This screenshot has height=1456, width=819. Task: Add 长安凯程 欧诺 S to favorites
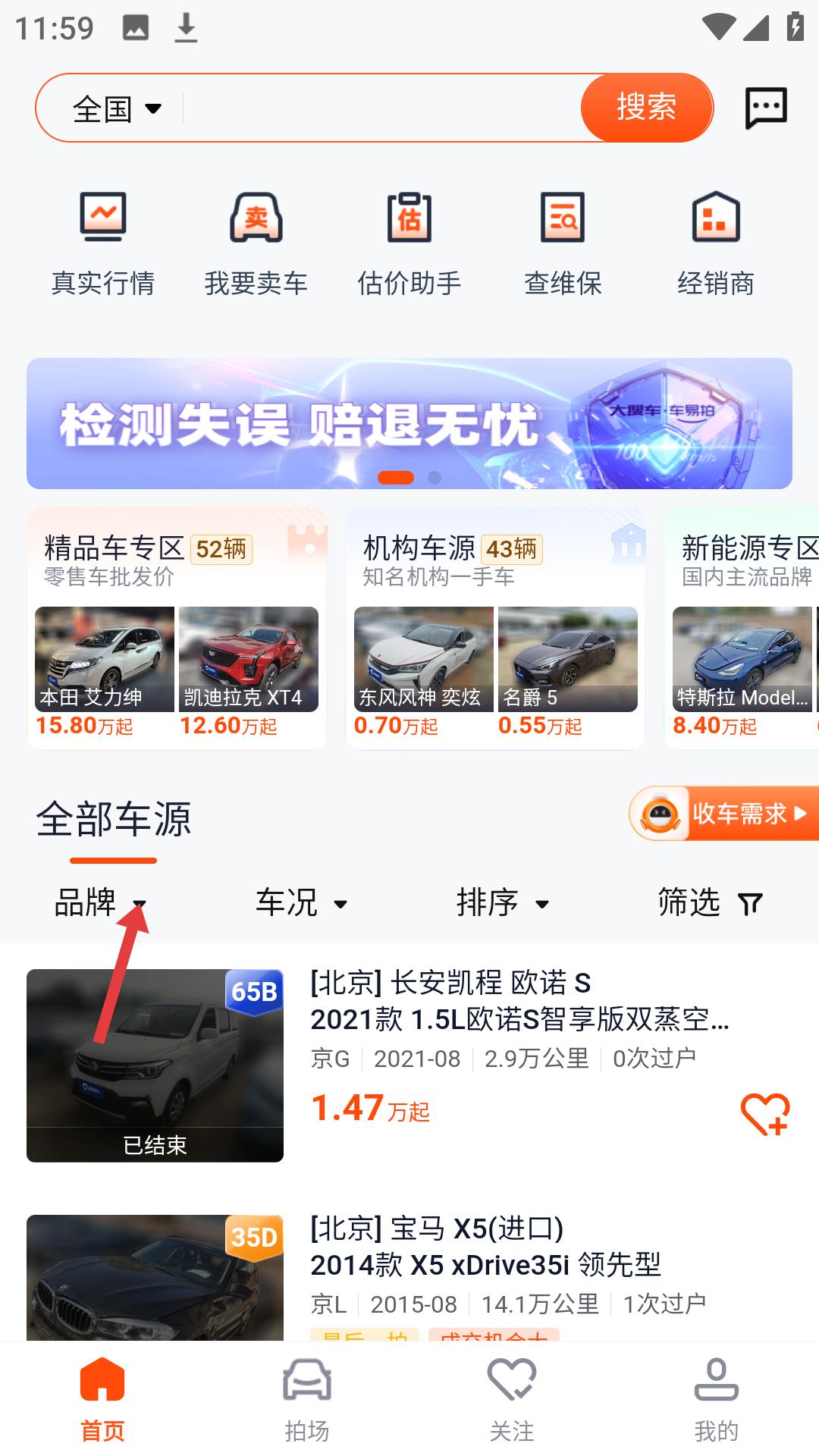click(764, 1114)
